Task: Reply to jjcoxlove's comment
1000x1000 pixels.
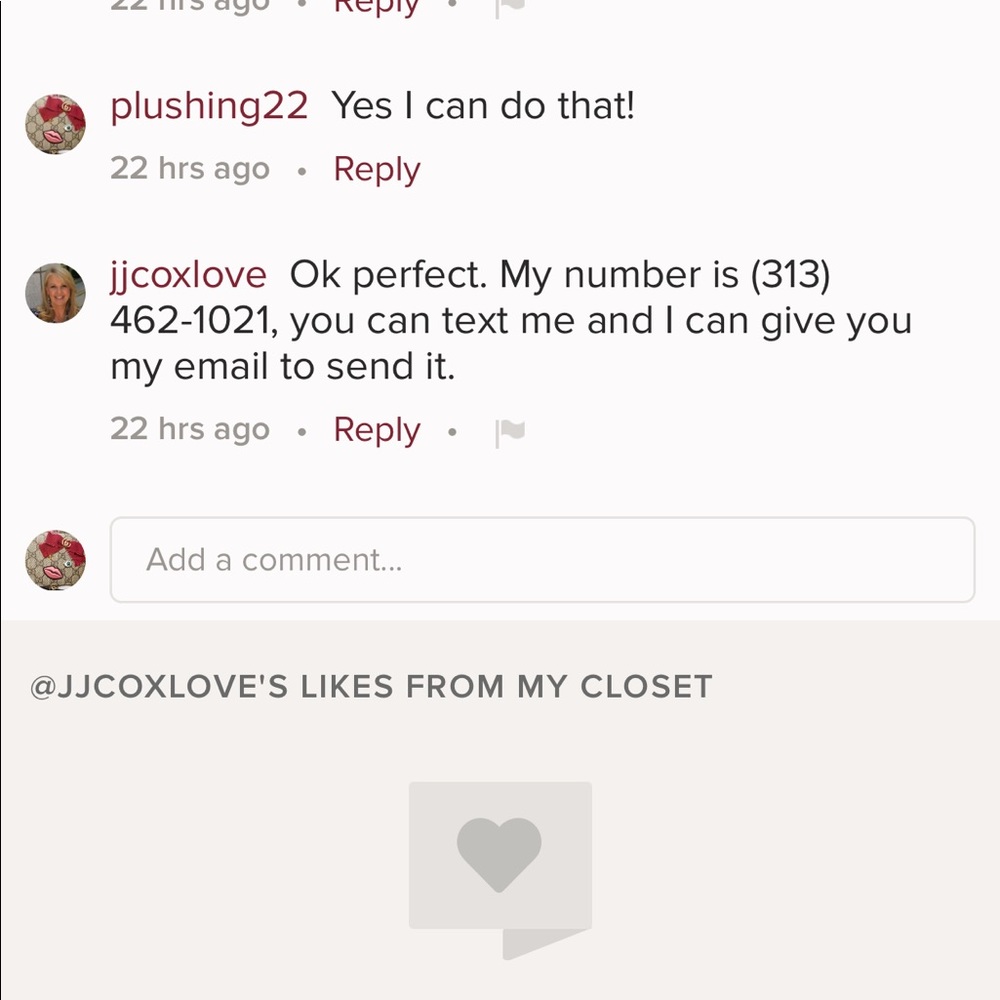Action: pos(376,430)
